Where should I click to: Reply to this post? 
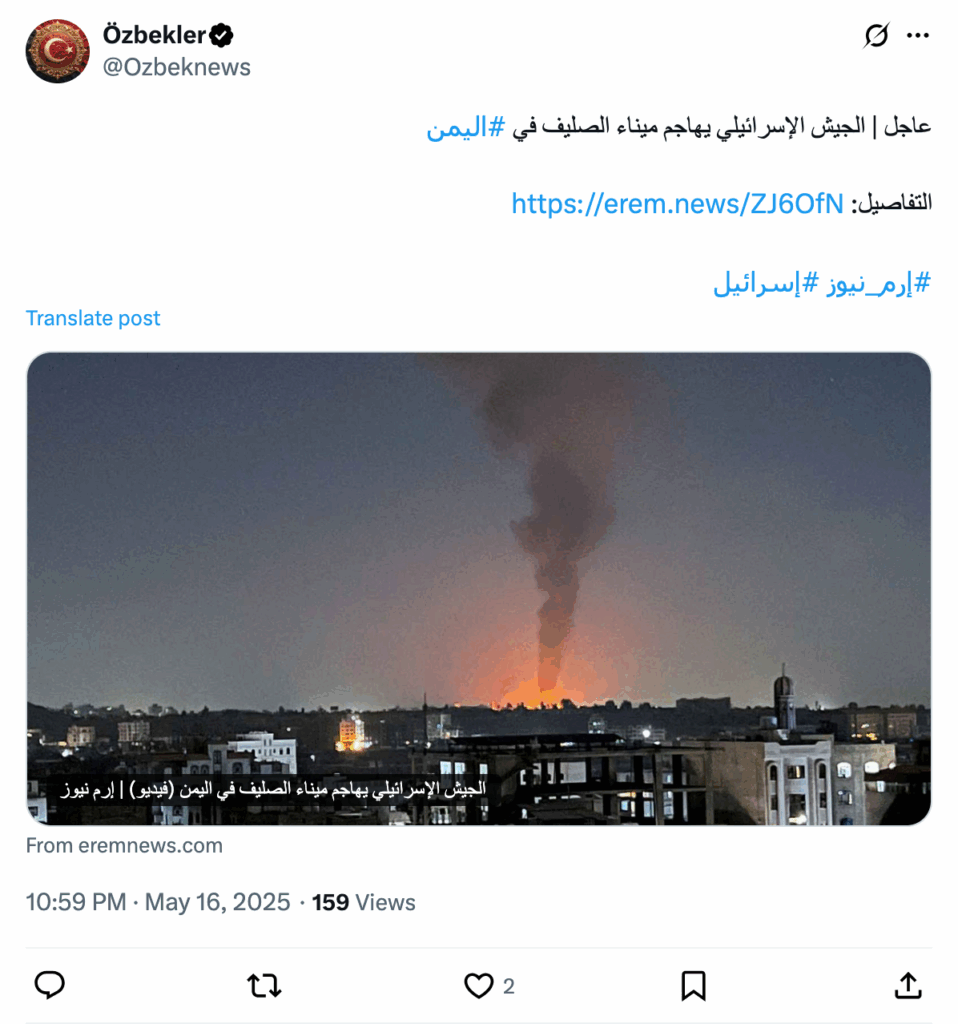[50, 986]
